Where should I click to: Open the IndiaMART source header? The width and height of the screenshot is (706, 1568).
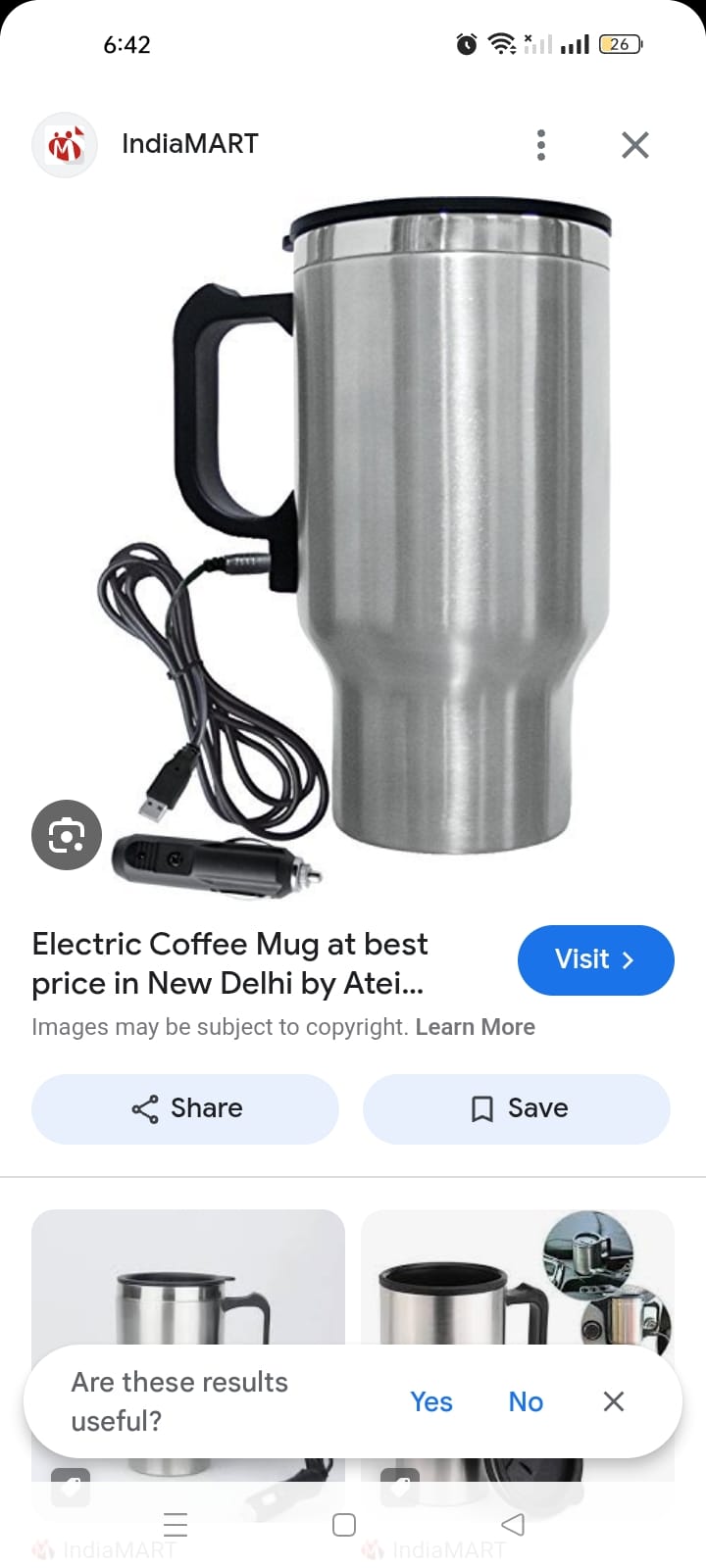click(x=188, y=144)
